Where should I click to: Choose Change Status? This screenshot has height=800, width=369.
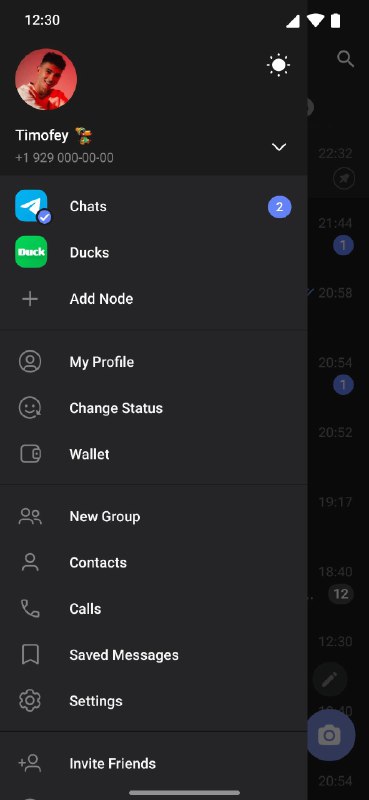coord(154,408)
